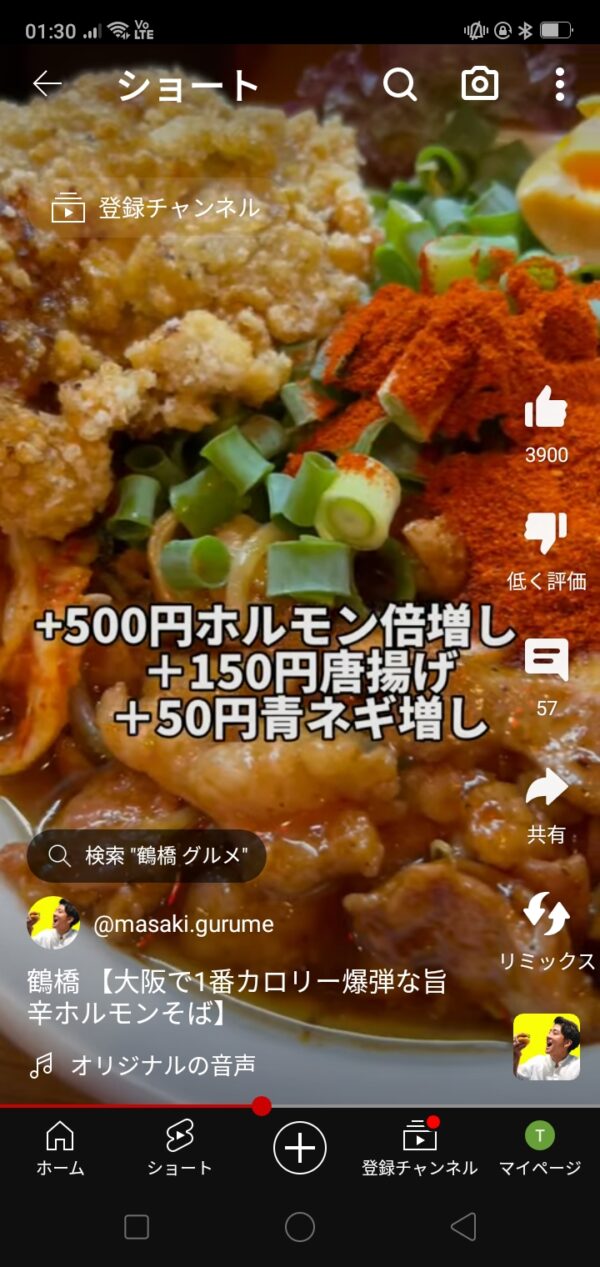Screen dimensions: 600x1267
Task: Open the three-dot overflow menu
Action: (559, 85)
